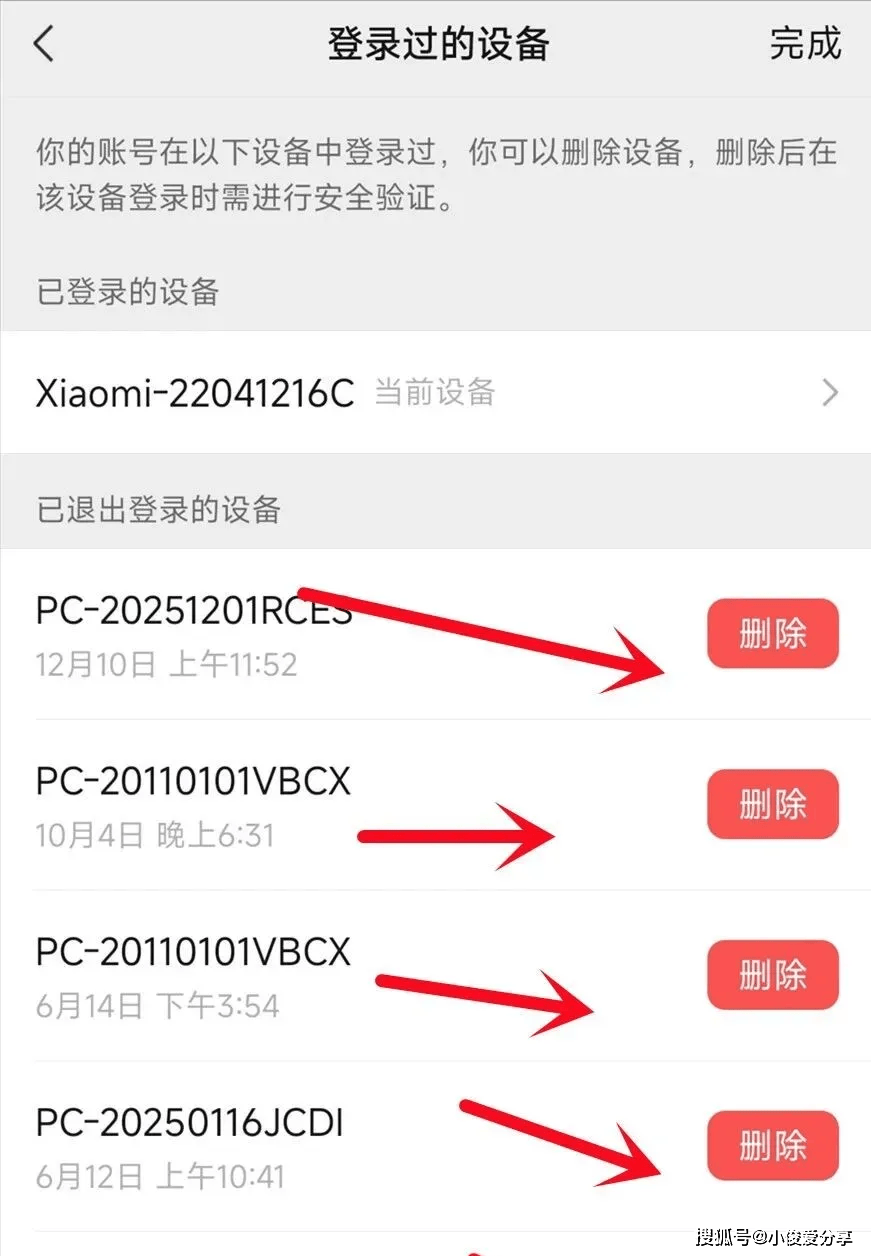This screenshot has height=1256, width=871.
Task: Delete PC-20110101VBCX logged in 10月4日
Action: click(772, 804)
